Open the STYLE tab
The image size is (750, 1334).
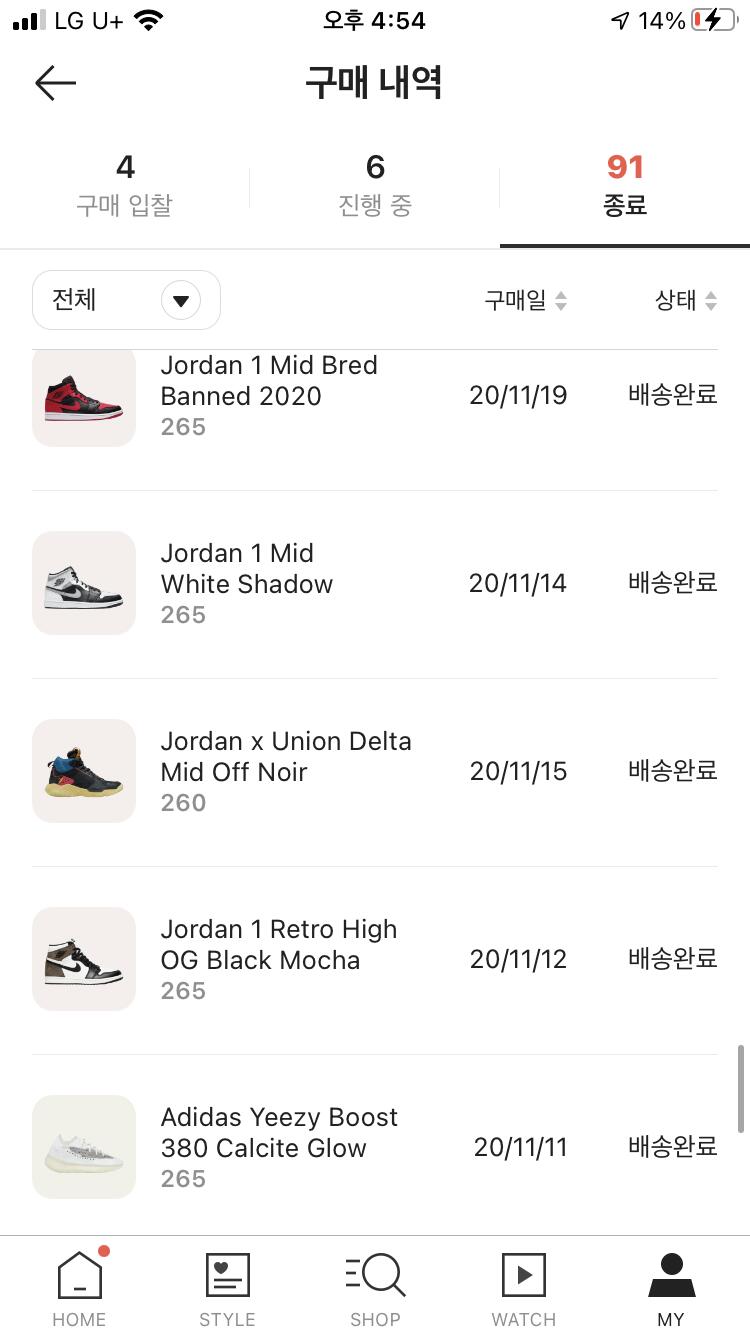(227, 1290)
